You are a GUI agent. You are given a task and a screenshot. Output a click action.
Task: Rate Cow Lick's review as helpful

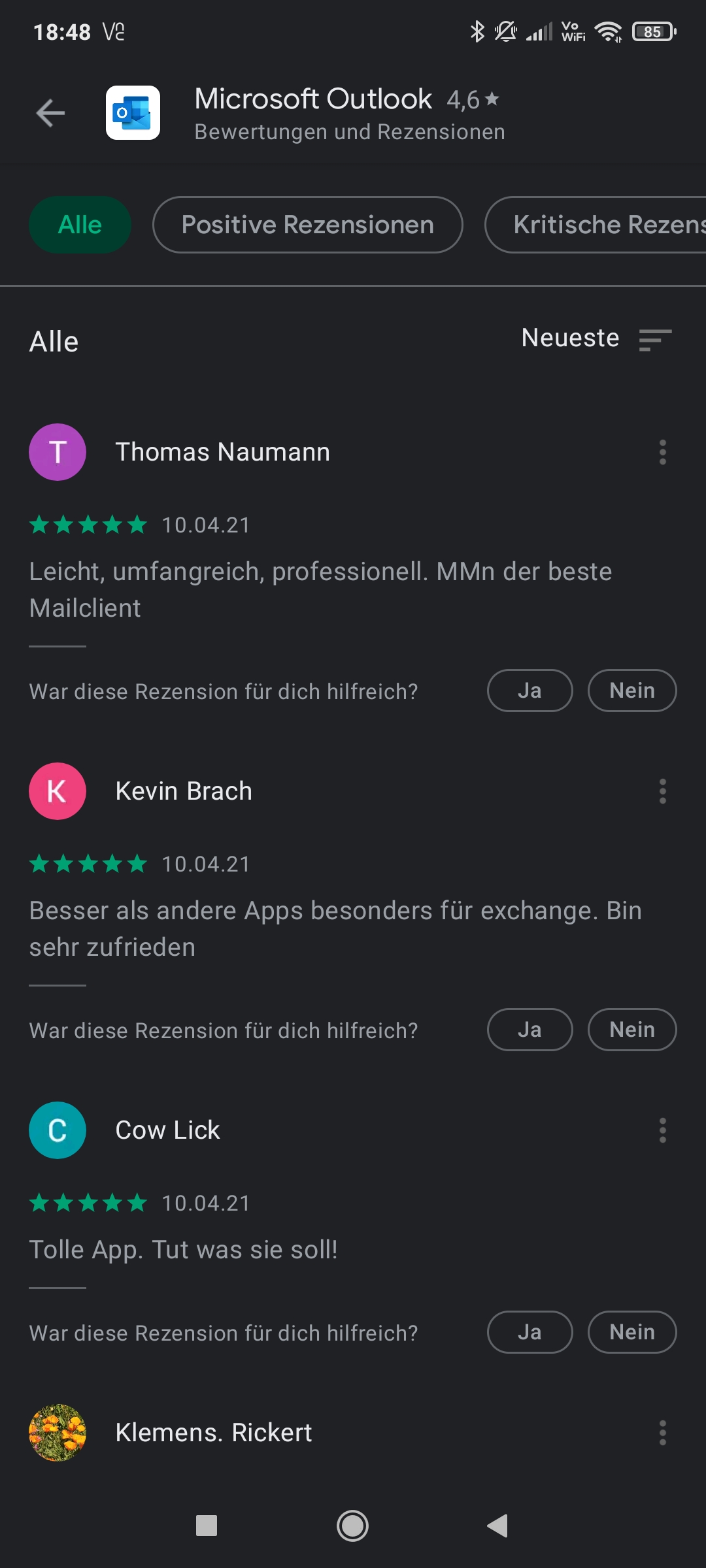[529, 1332]
